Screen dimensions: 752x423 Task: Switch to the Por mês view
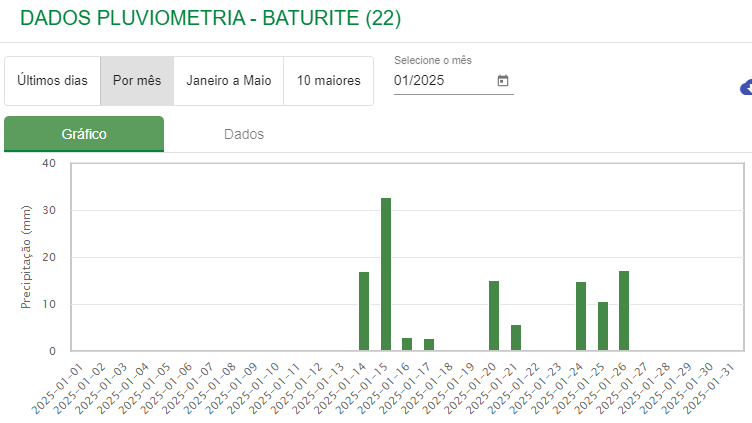click(137, 81)
